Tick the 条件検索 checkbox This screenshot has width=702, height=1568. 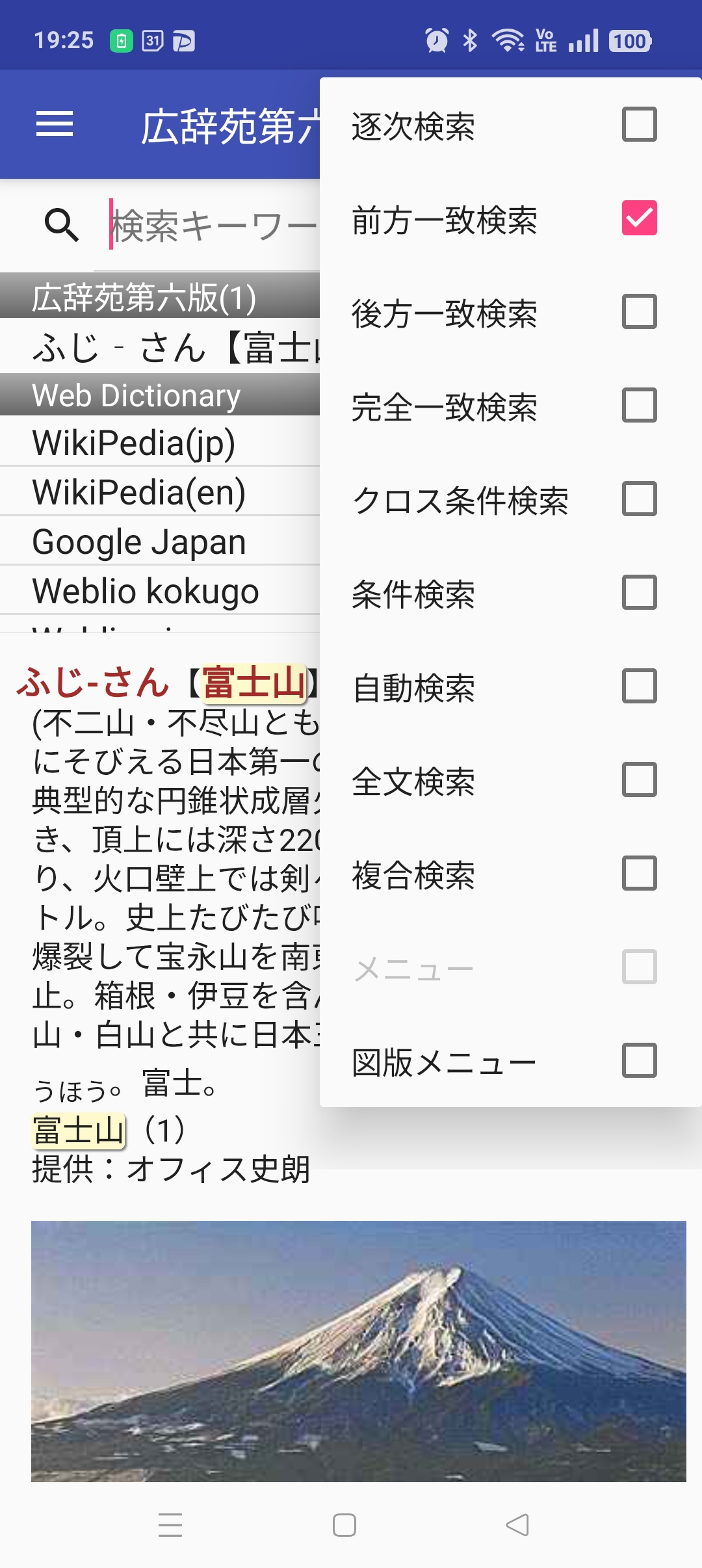(x=639, y=592)
